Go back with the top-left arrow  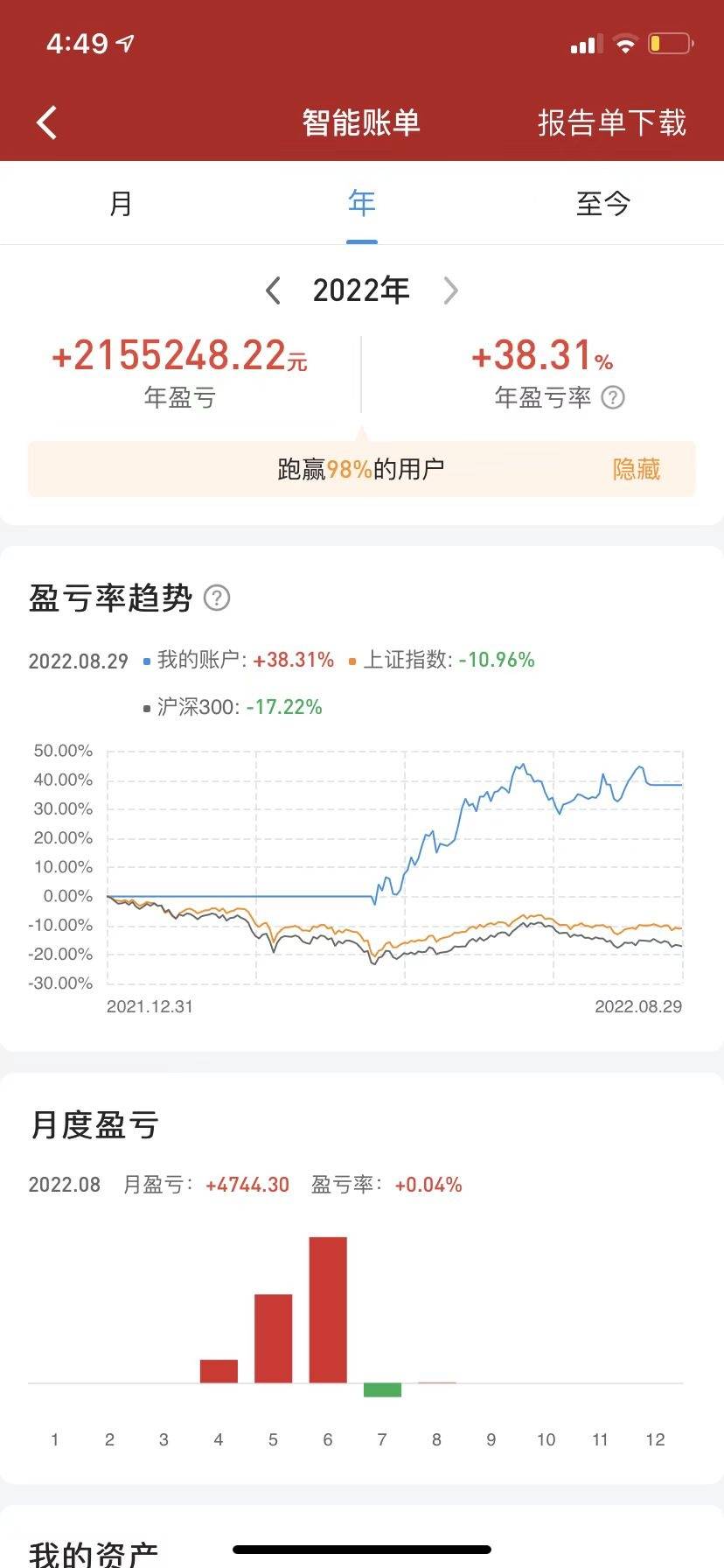tap(47, 122)
